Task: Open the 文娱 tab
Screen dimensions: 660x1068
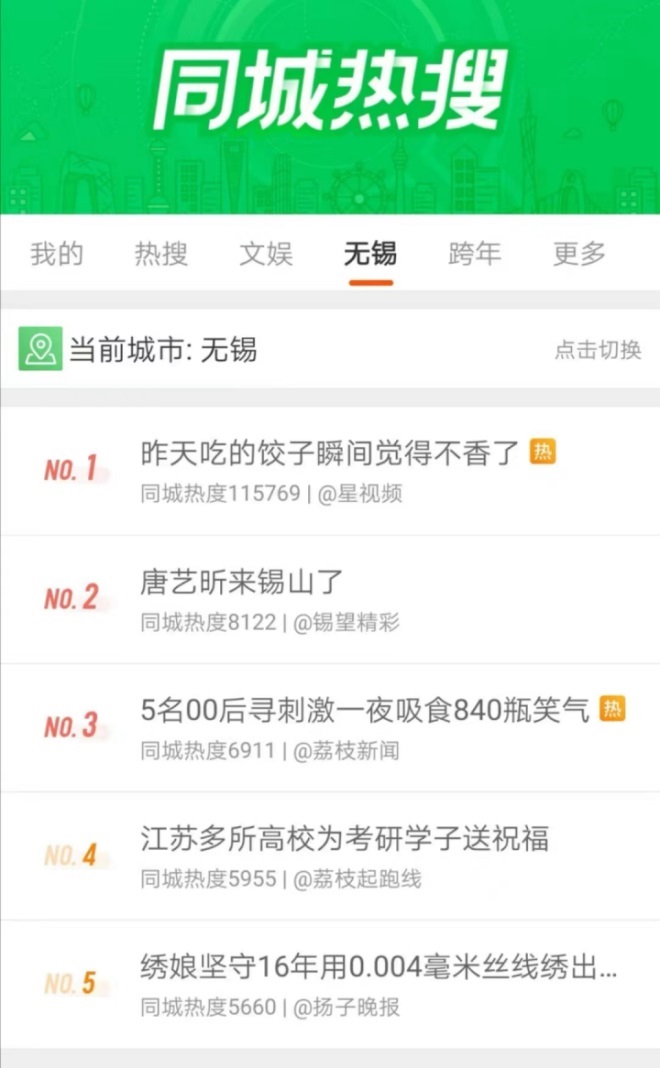Action: [266, 254]
